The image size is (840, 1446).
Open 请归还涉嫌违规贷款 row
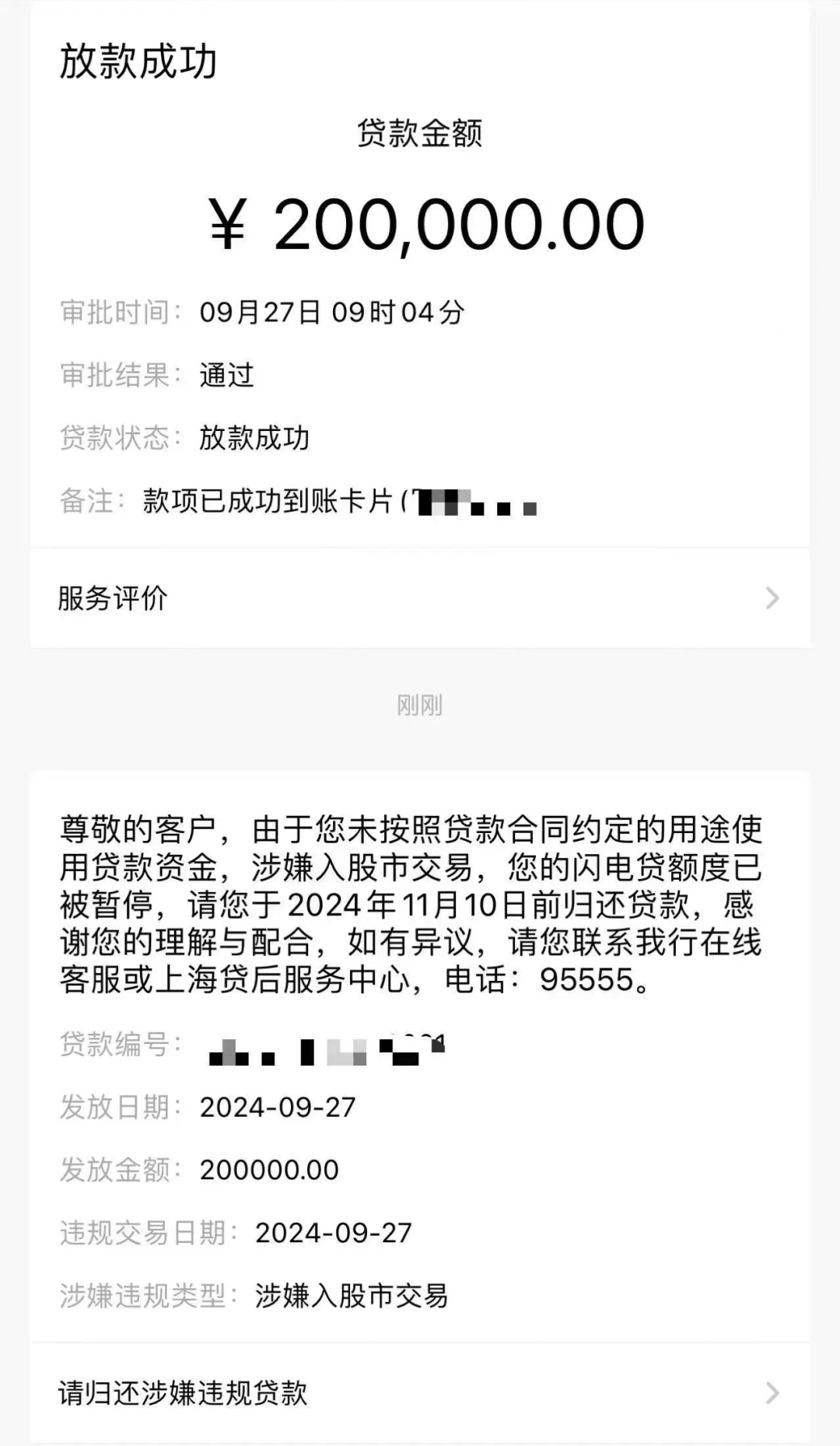point(420,1393)
